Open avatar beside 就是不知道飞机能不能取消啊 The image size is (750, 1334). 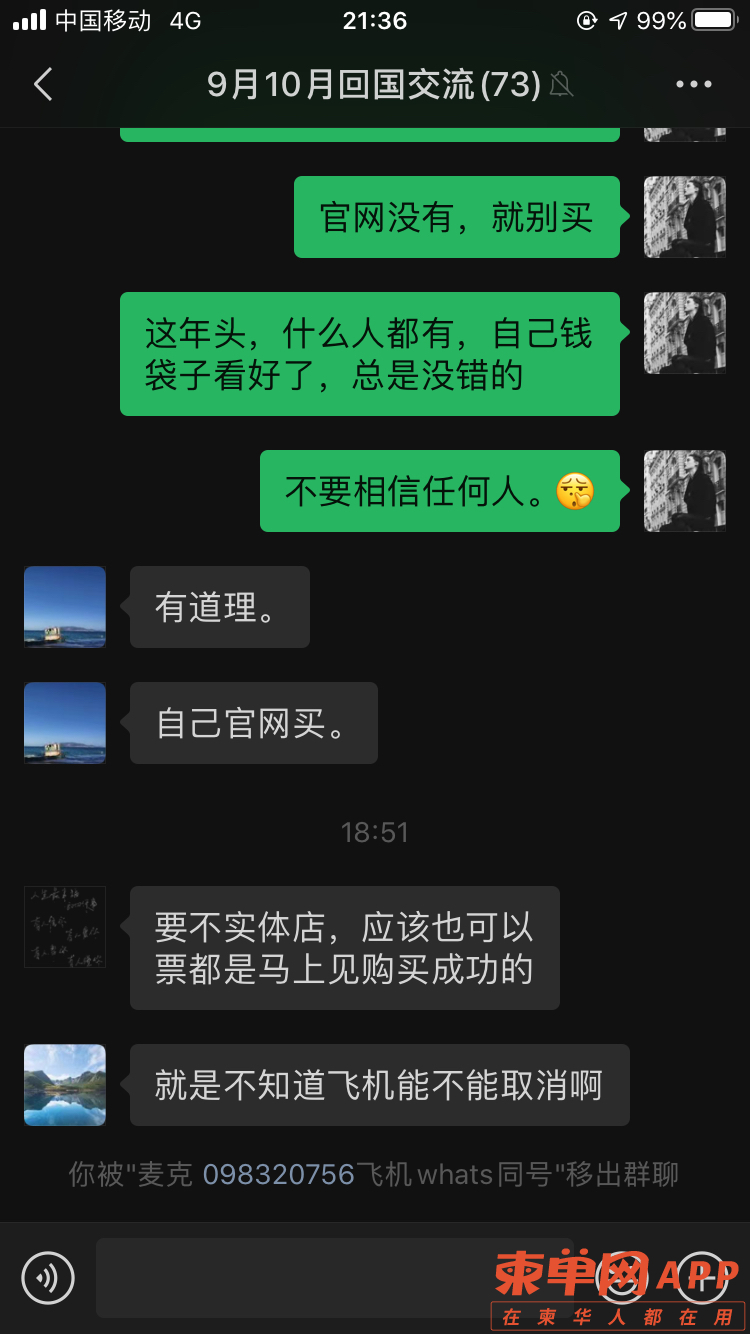pyautogui.click(x=65, y=1085)
